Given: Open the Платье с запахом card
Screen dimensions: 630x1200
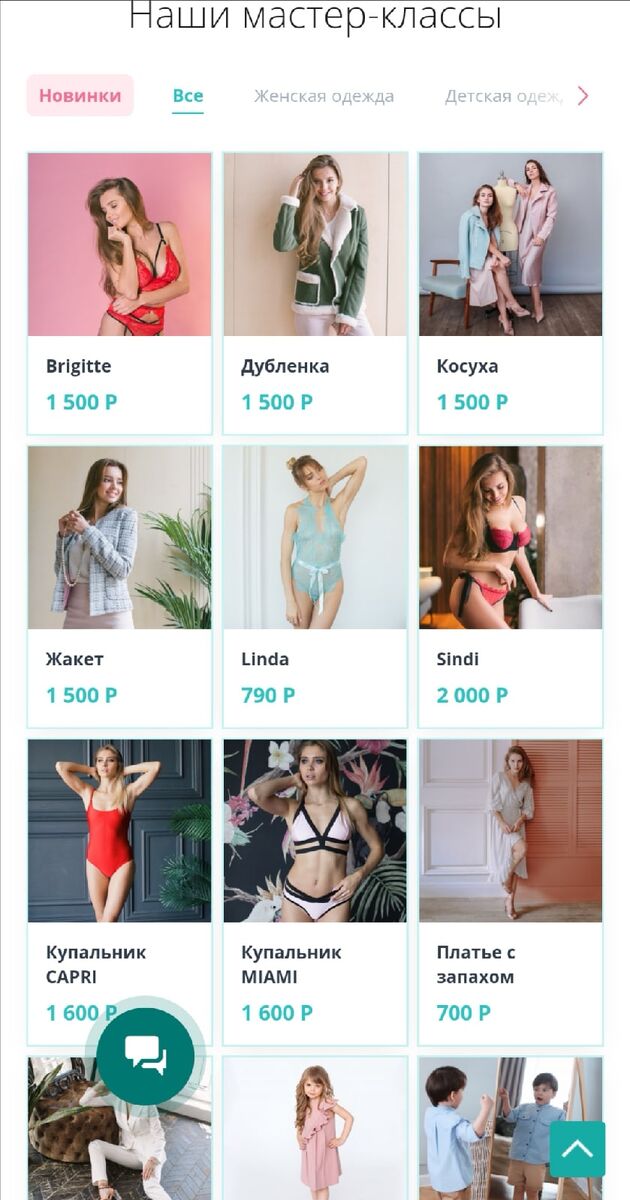Looking at the screenshot, I should point(510,880).
